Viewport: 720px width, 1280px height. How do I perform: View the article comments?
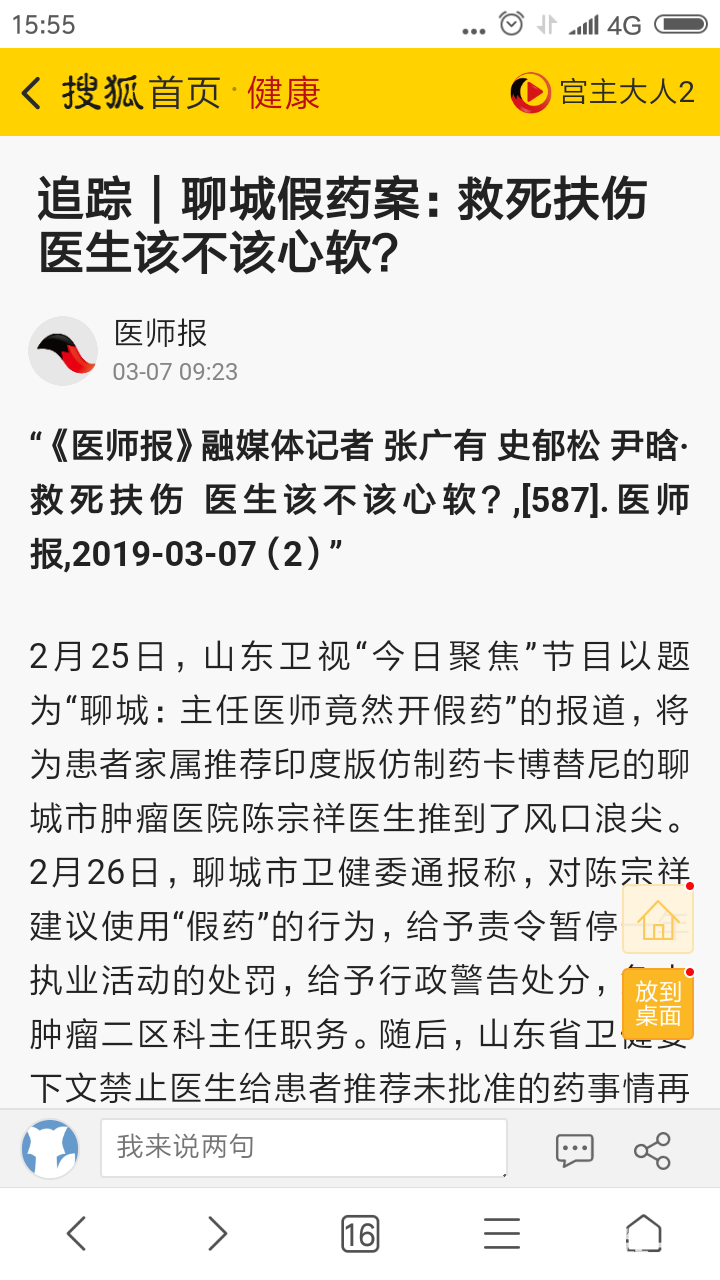(x=574, y=1149)
